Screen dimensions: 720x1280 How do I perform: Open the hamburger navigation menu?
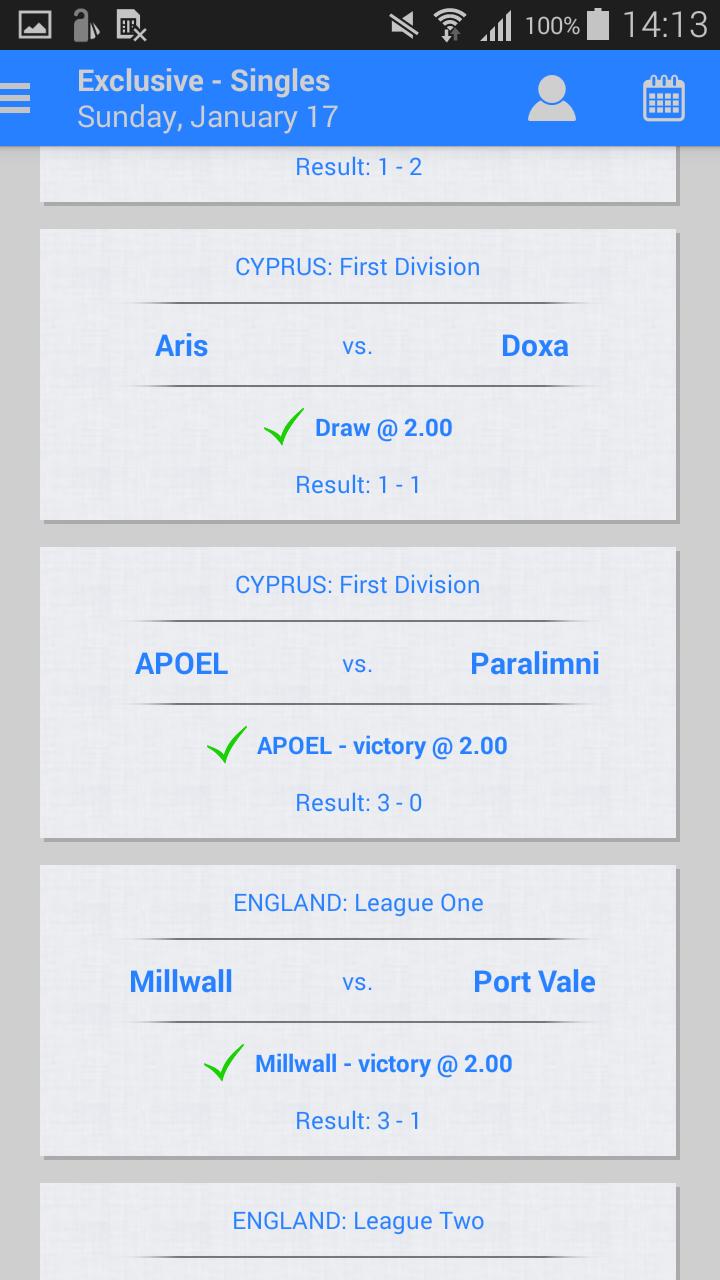pyautogui.click(x=16, y=98)
